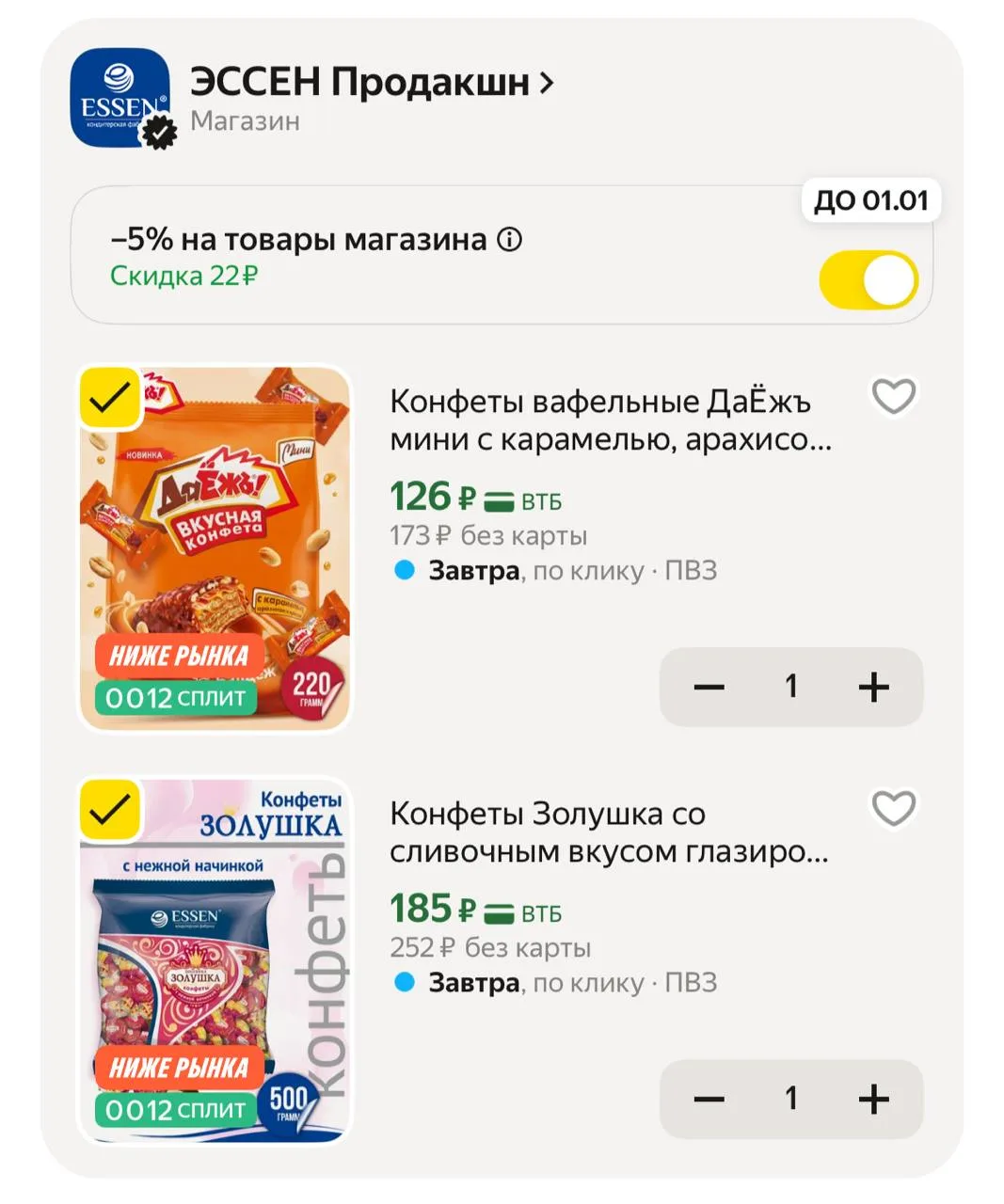The image size is (1004, 1204).
Task: Open the ДаЁжъ wafer candies product
Action: [610, 420]
